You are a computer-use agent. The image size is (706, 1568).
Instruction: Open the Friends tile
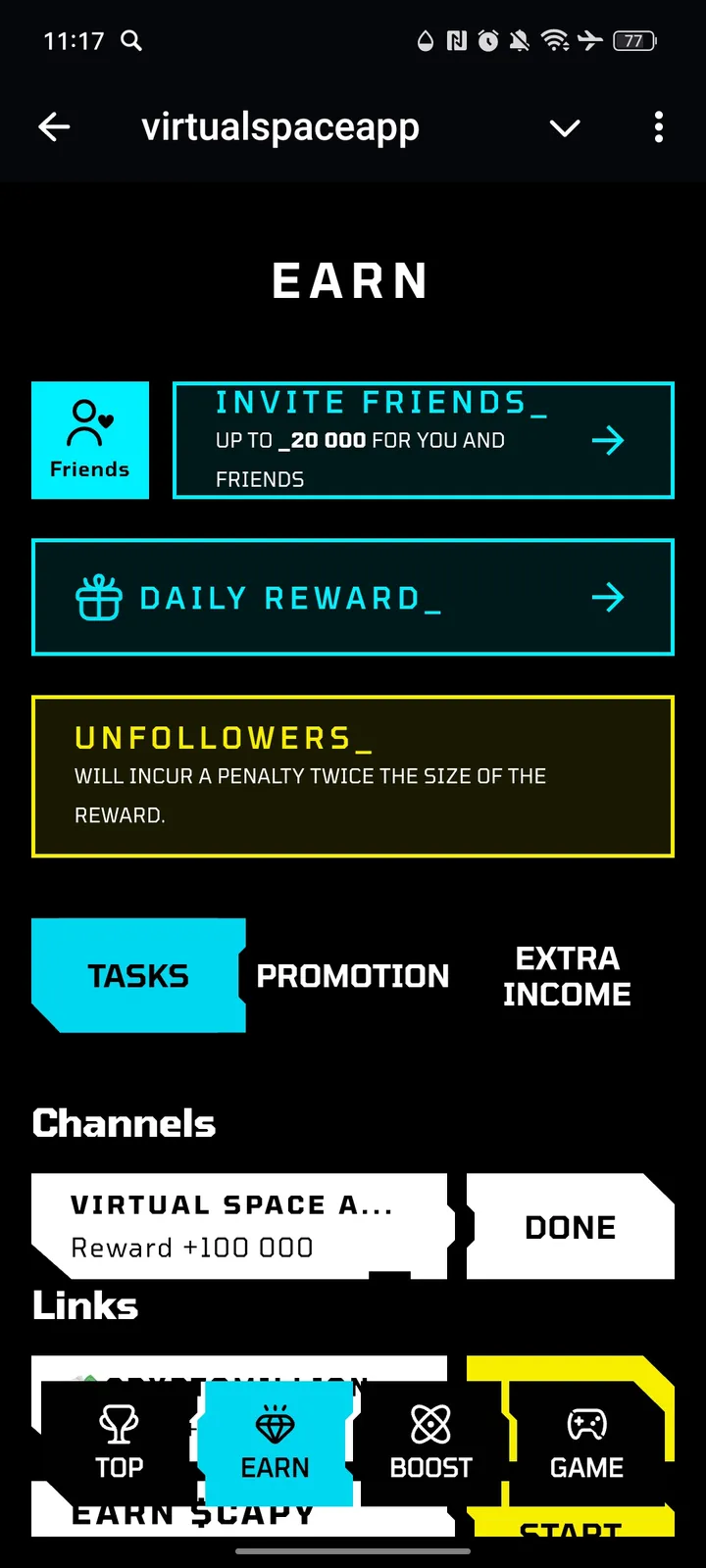pos(90,440)
